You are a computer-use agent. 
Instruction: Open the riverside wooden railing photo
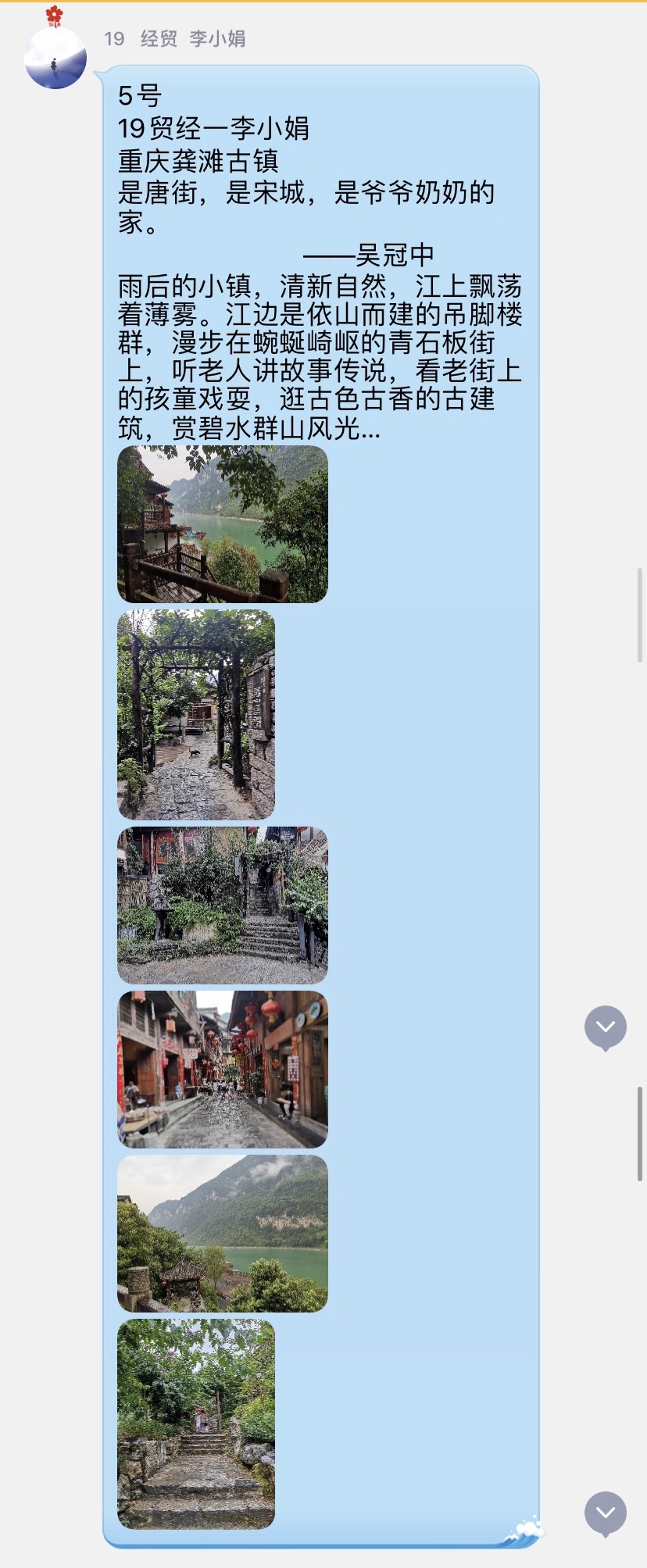[223, 524]
